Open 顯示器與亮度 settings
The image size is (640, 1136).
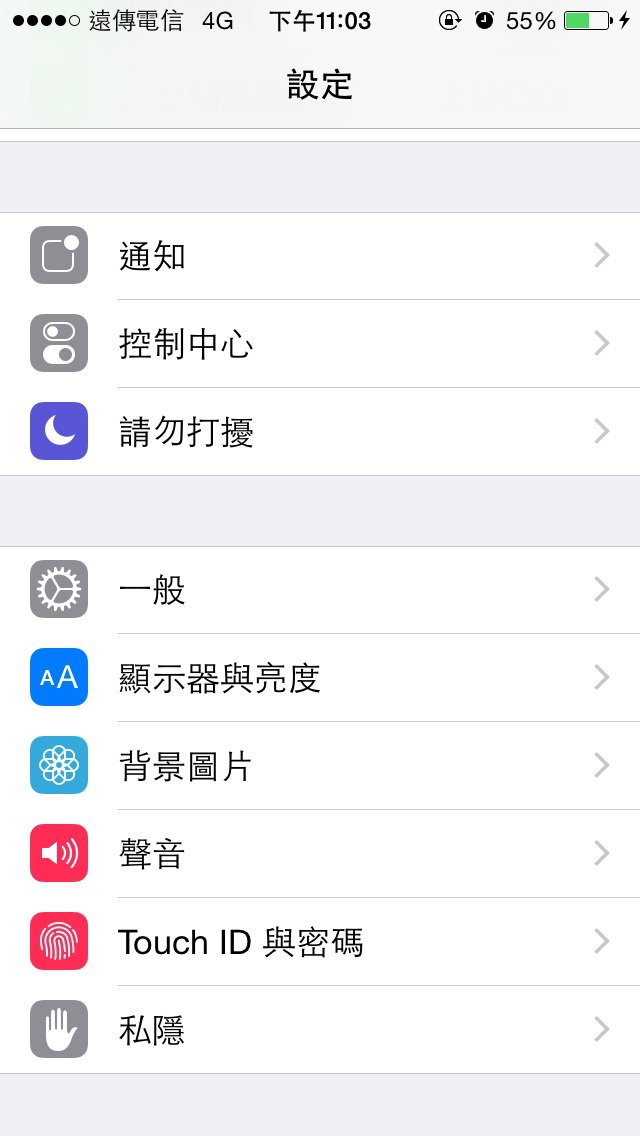(x=320, y=677)
